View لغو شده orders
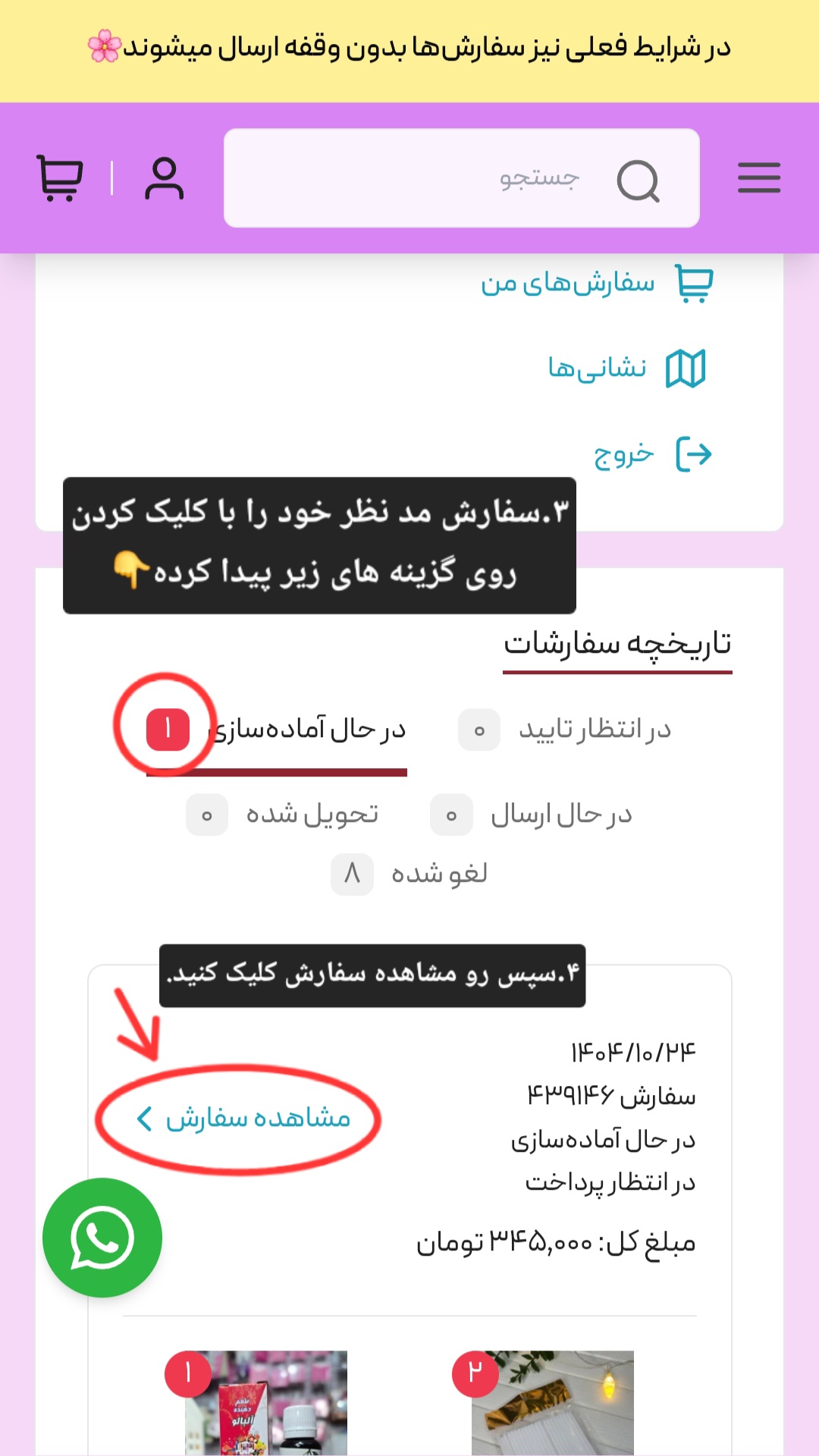819x1456 pixels. [411, 874]
